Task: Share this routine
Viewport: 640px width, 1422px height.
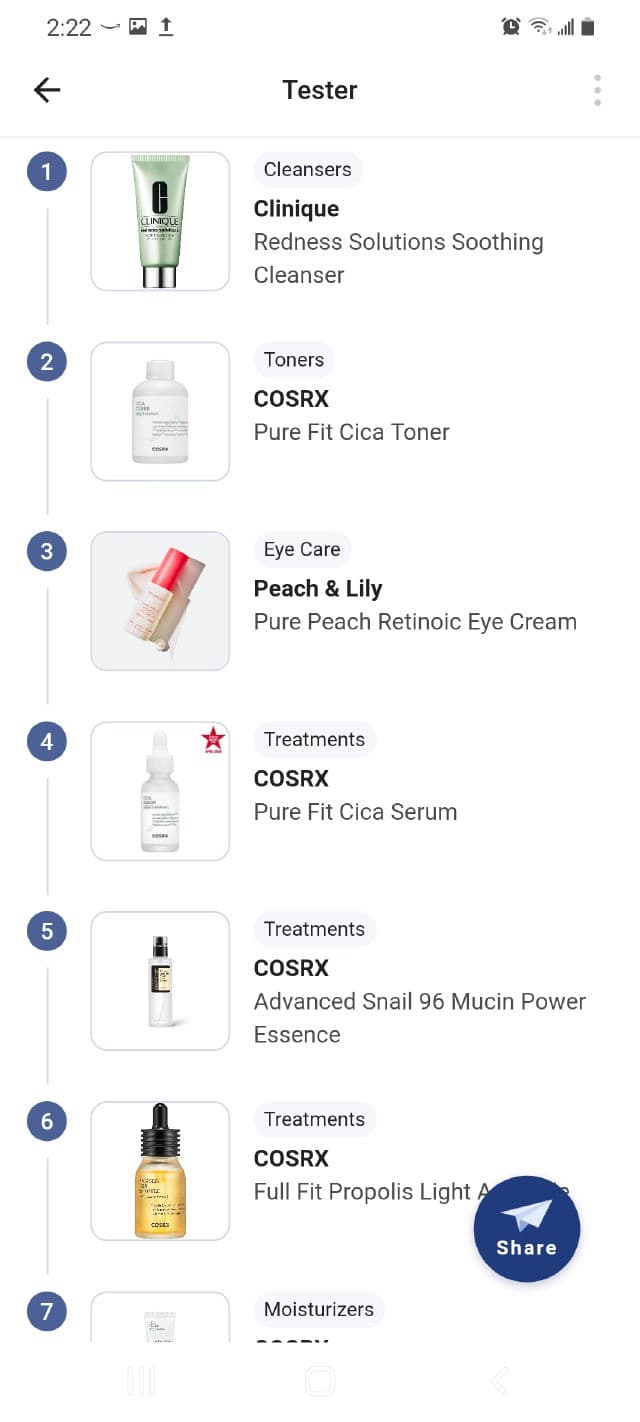Action: pos(526,1229)
